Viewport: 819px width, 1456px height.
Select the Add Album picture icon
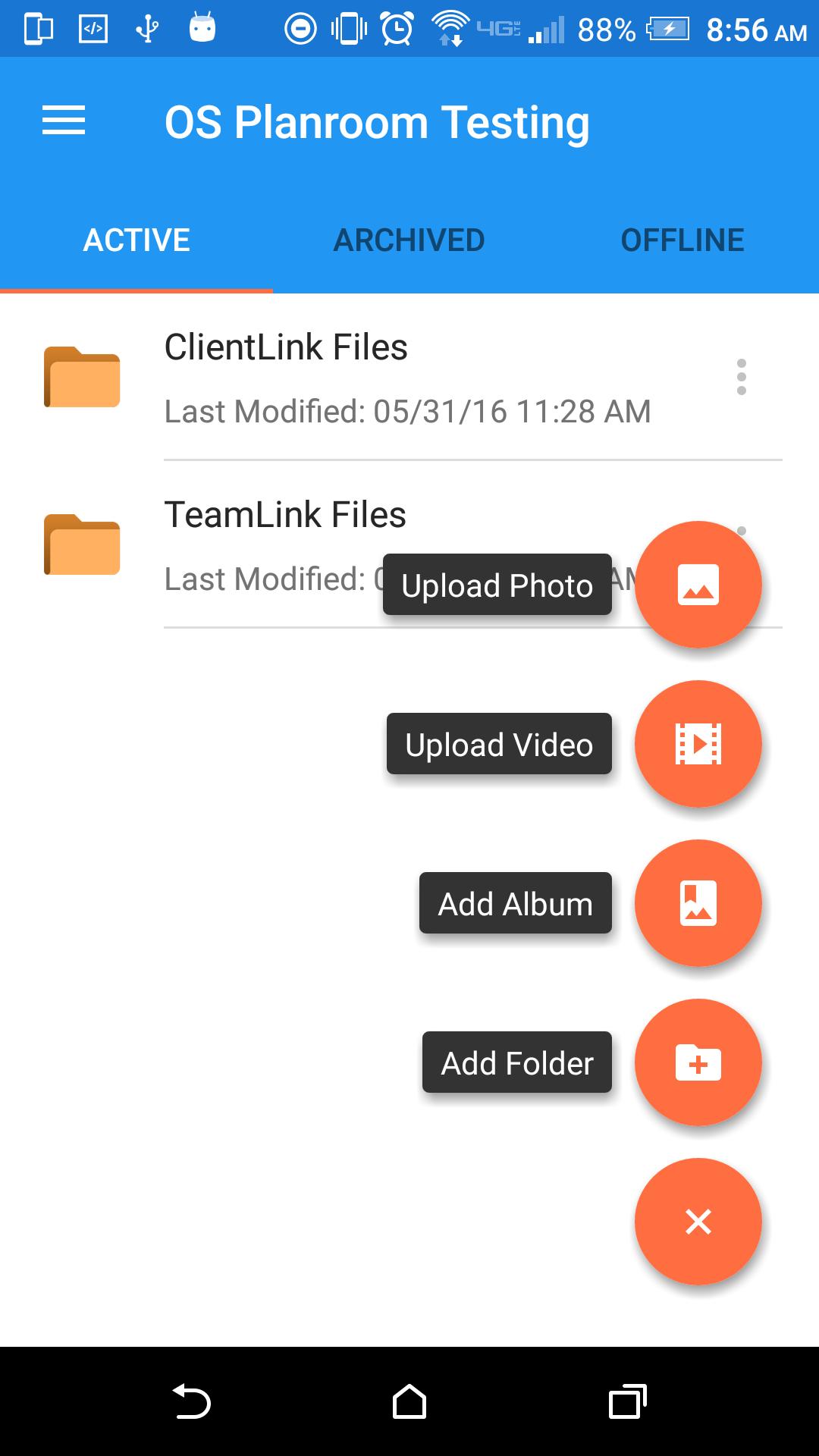point(698,902)
